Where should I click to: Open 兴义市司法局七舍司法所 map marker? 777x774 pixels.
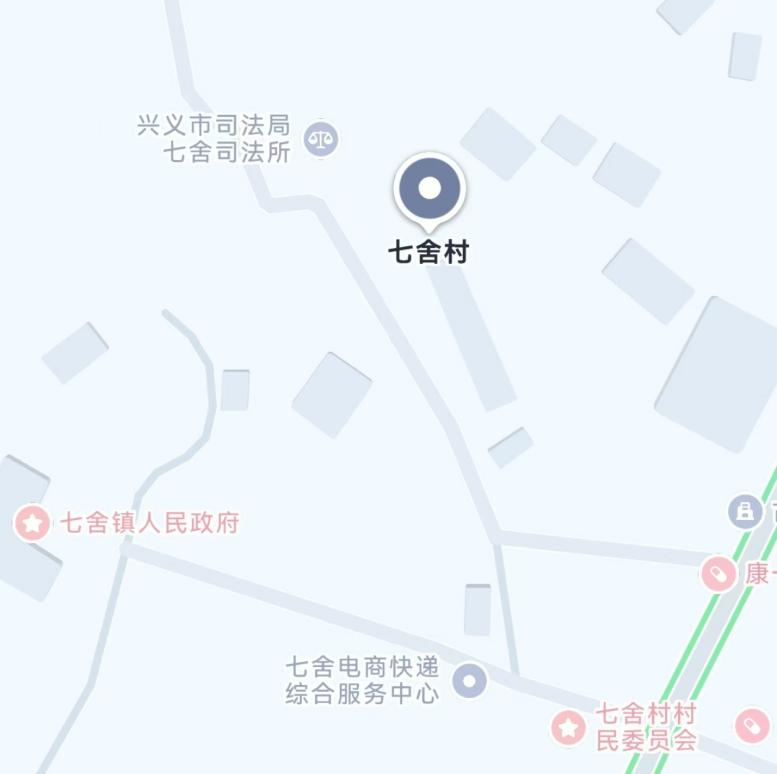coord(321,138)
